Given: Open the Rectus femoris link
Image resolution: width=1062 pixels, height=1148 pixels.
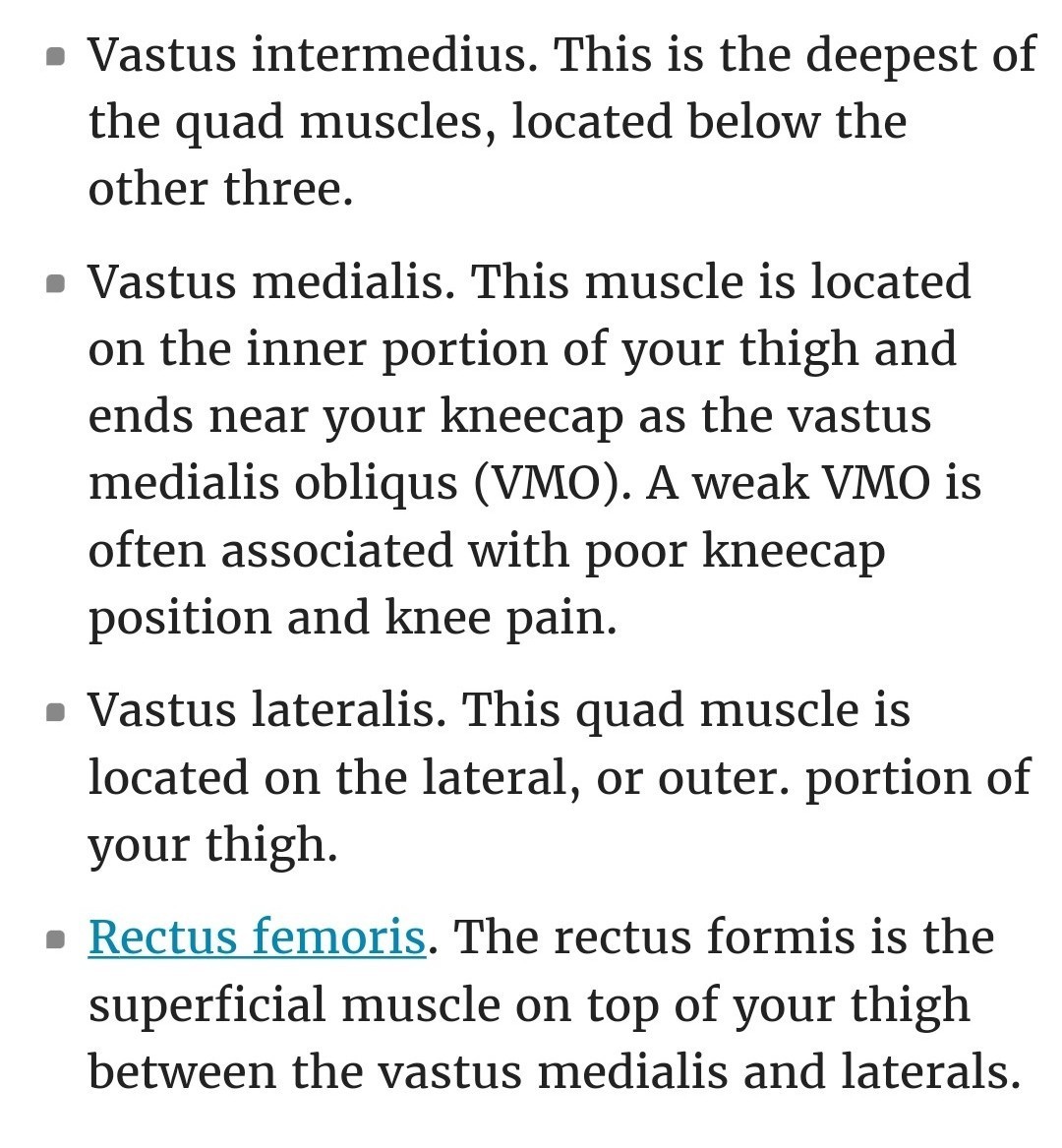Looking at the screenshot, I should click(257, 937).
